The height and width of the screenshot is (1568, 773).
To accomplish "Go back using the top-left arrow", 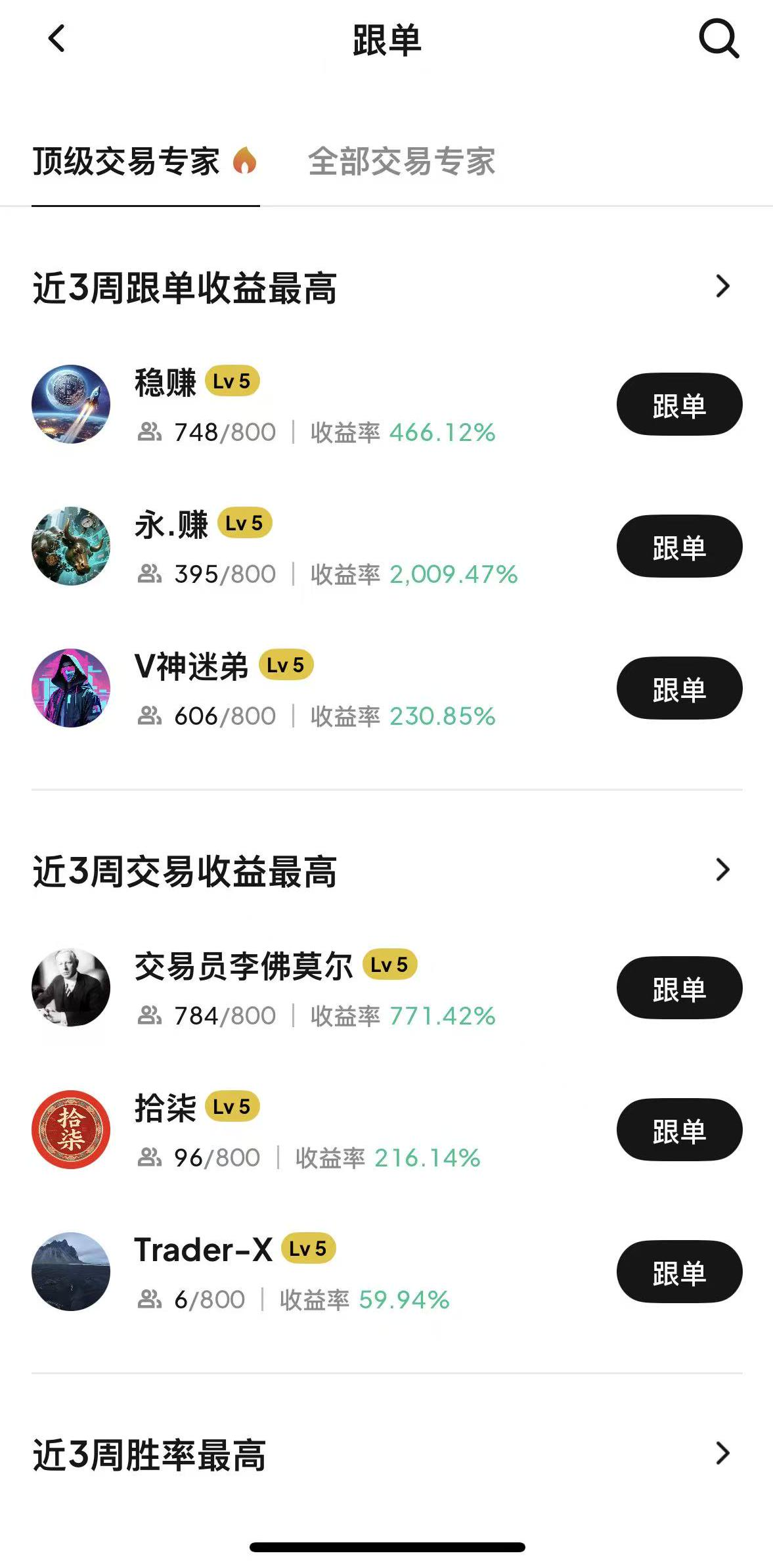I will [57, 39].
